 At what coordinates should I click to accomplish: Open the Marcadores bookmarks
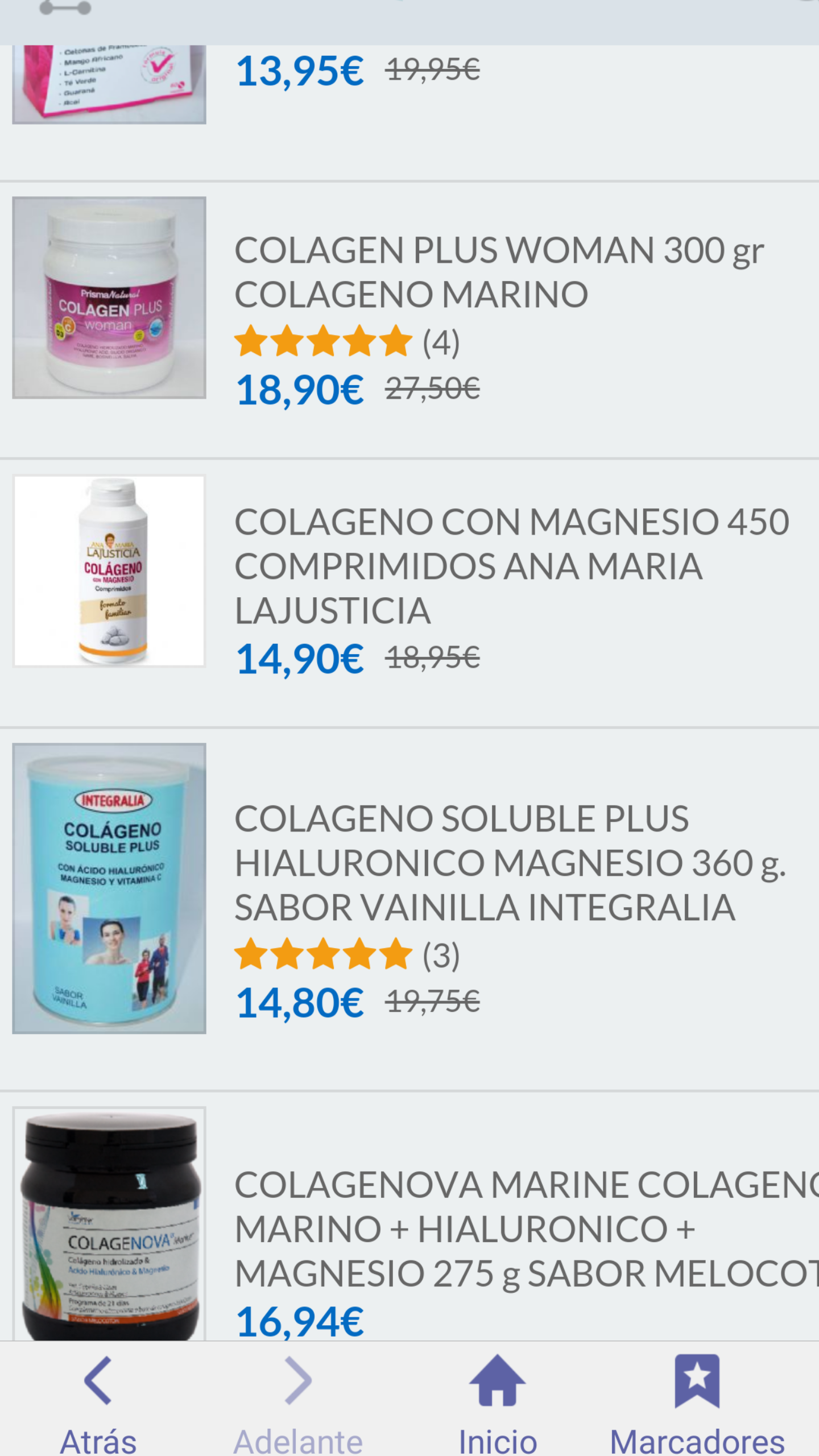(x=697, y=1400)
